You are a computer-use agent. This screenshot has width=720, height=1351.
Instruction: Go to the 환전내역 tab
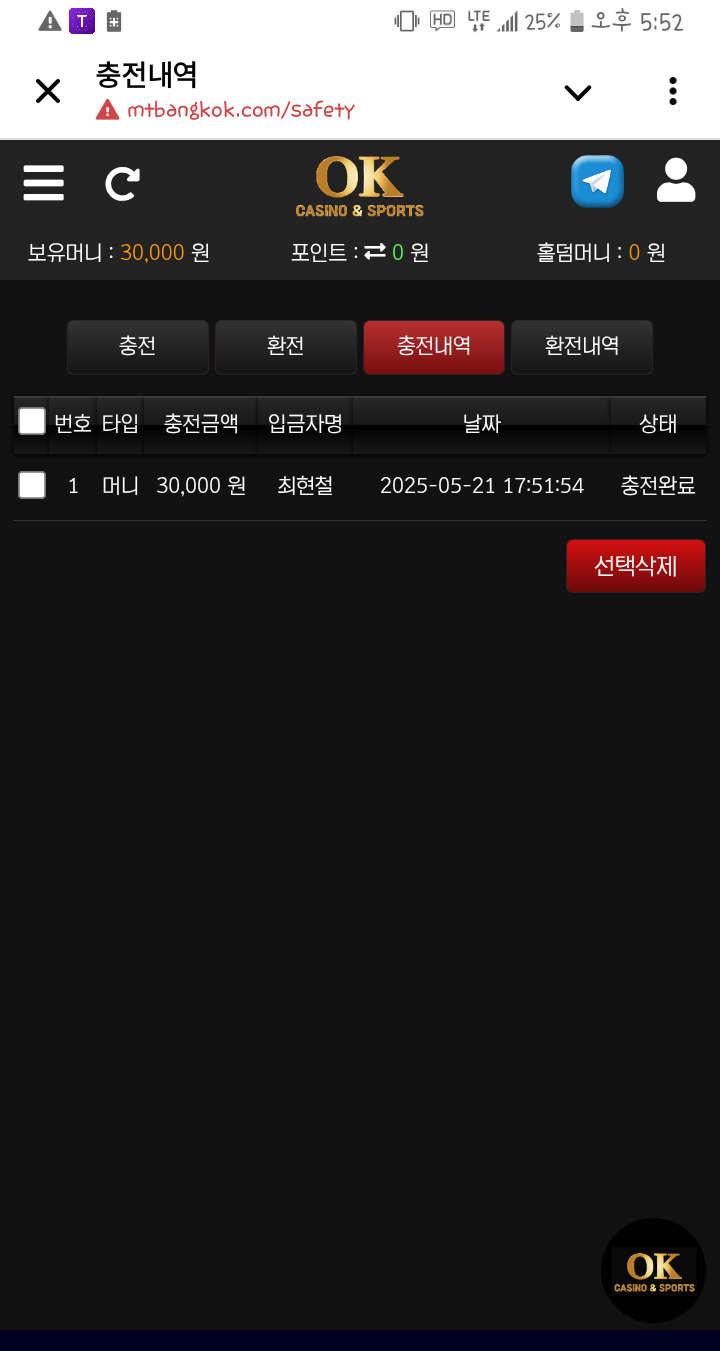pos(582,346)
